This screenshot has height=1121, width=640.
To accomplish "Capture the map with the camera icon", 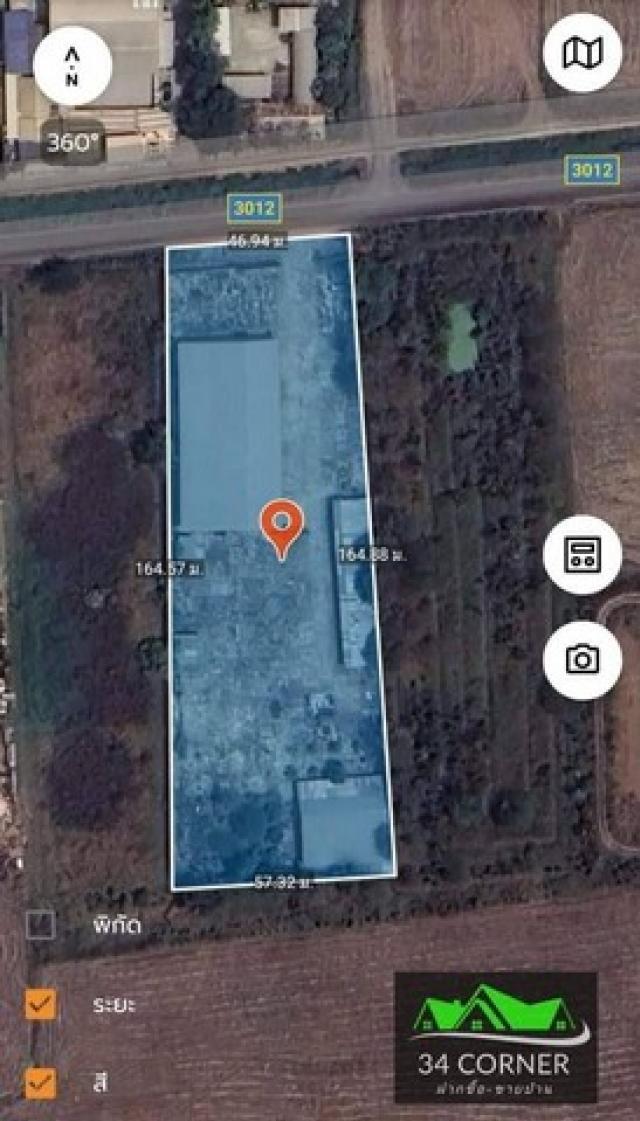I will point(582,659).
